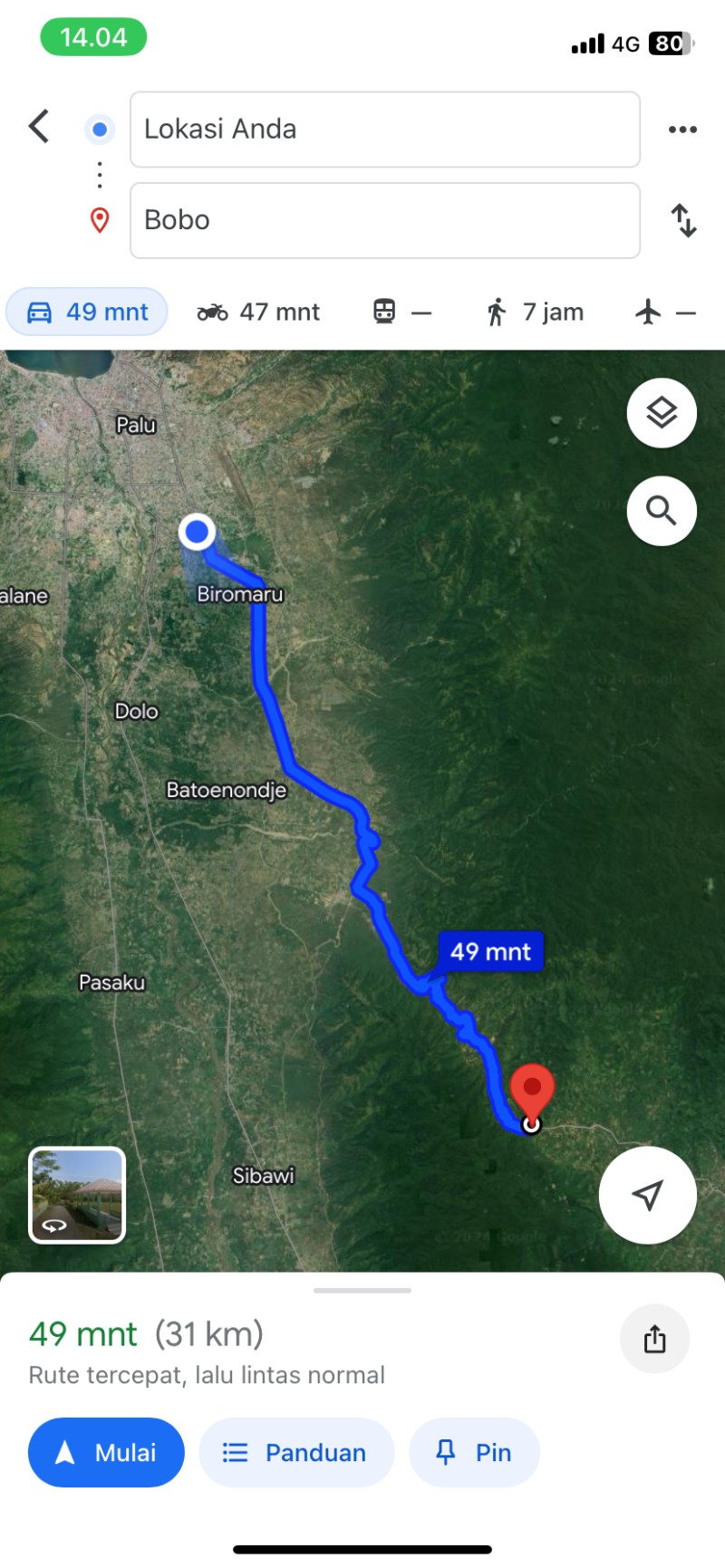Open the Street View thumbnail

click(77, 1195)
